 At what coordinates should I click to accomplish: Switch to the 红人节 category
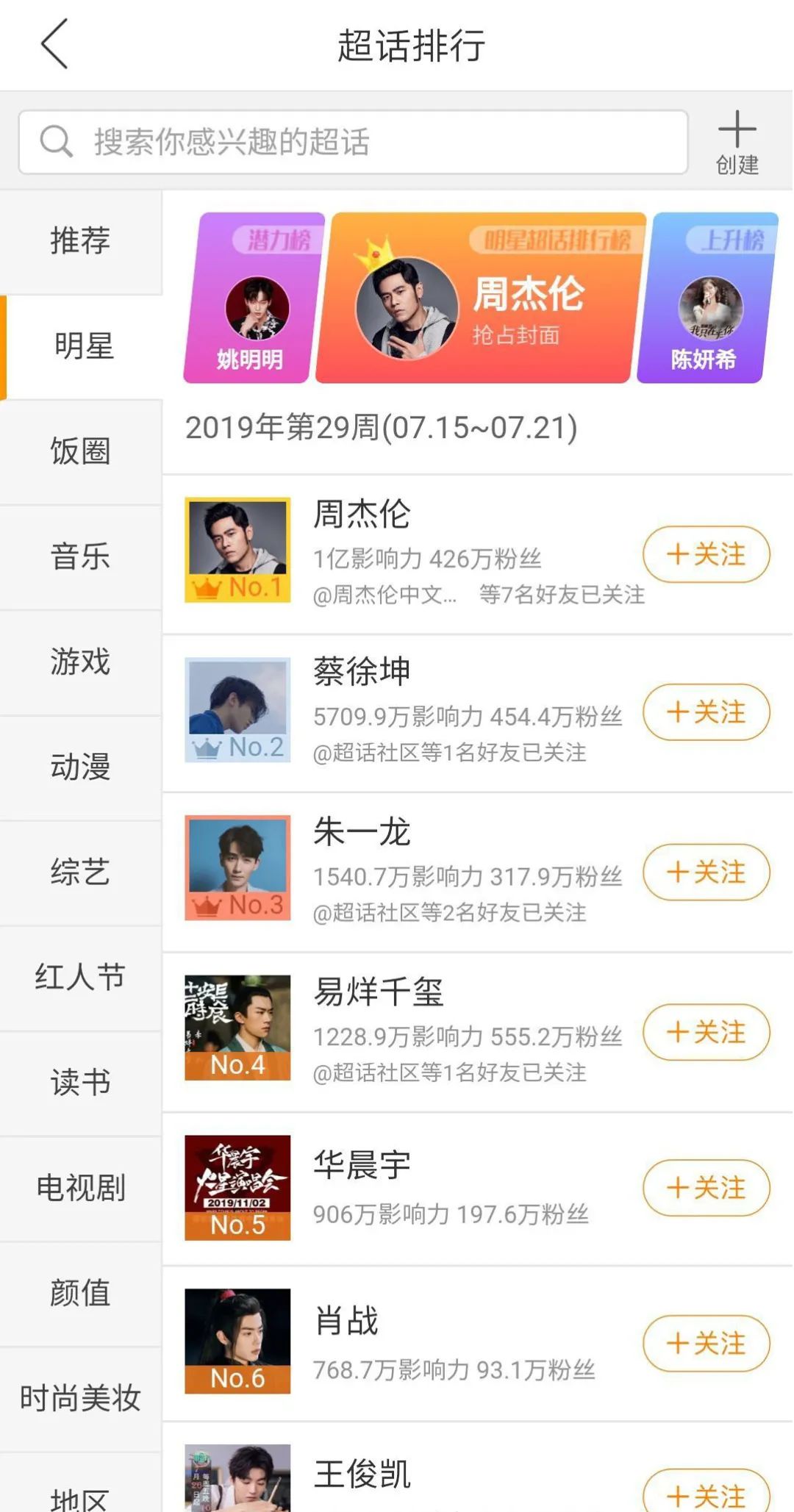coord(81,977)
